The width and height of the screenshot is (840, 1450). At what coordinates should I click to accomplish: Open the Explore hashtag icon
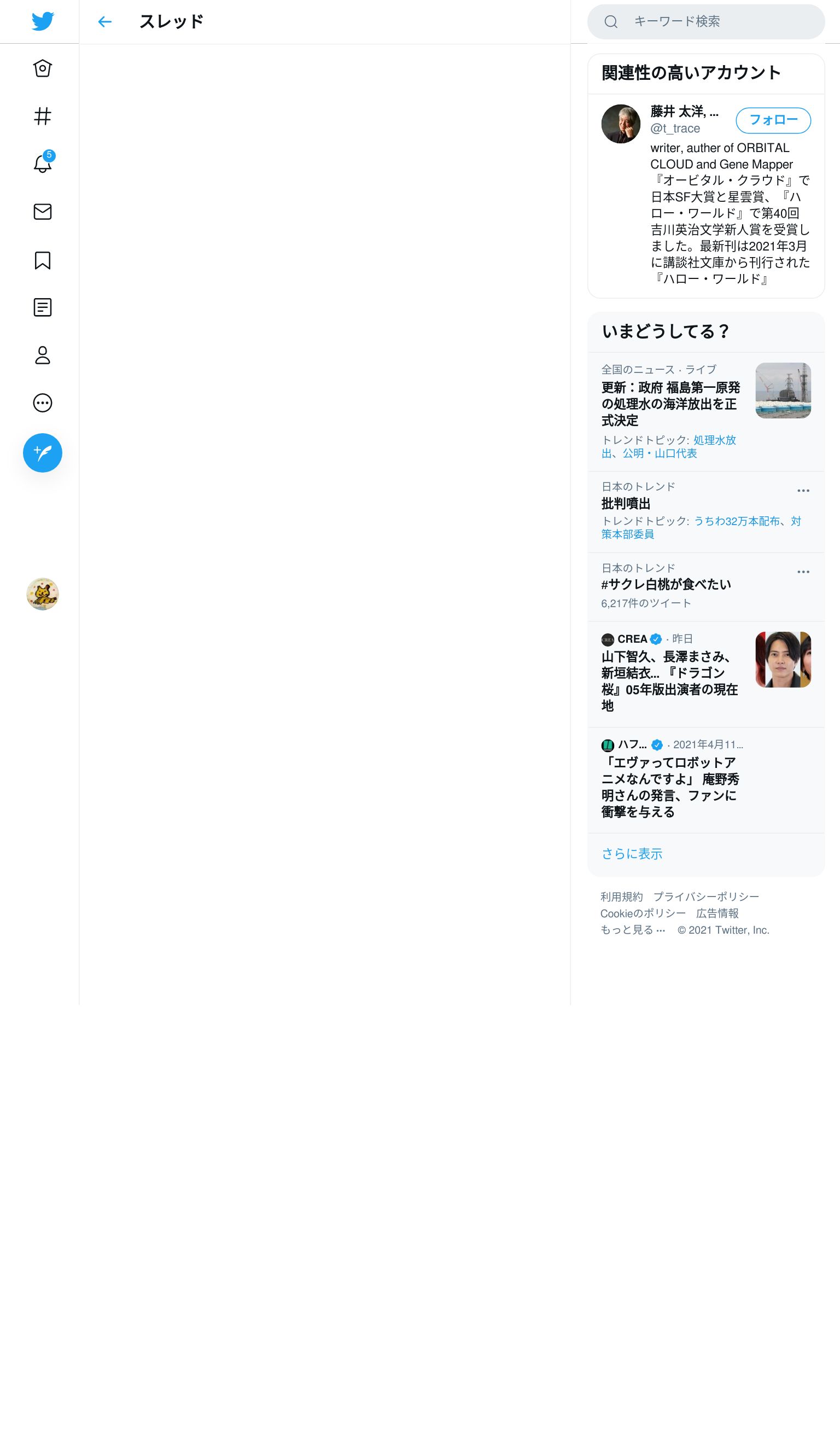[43, 117]
